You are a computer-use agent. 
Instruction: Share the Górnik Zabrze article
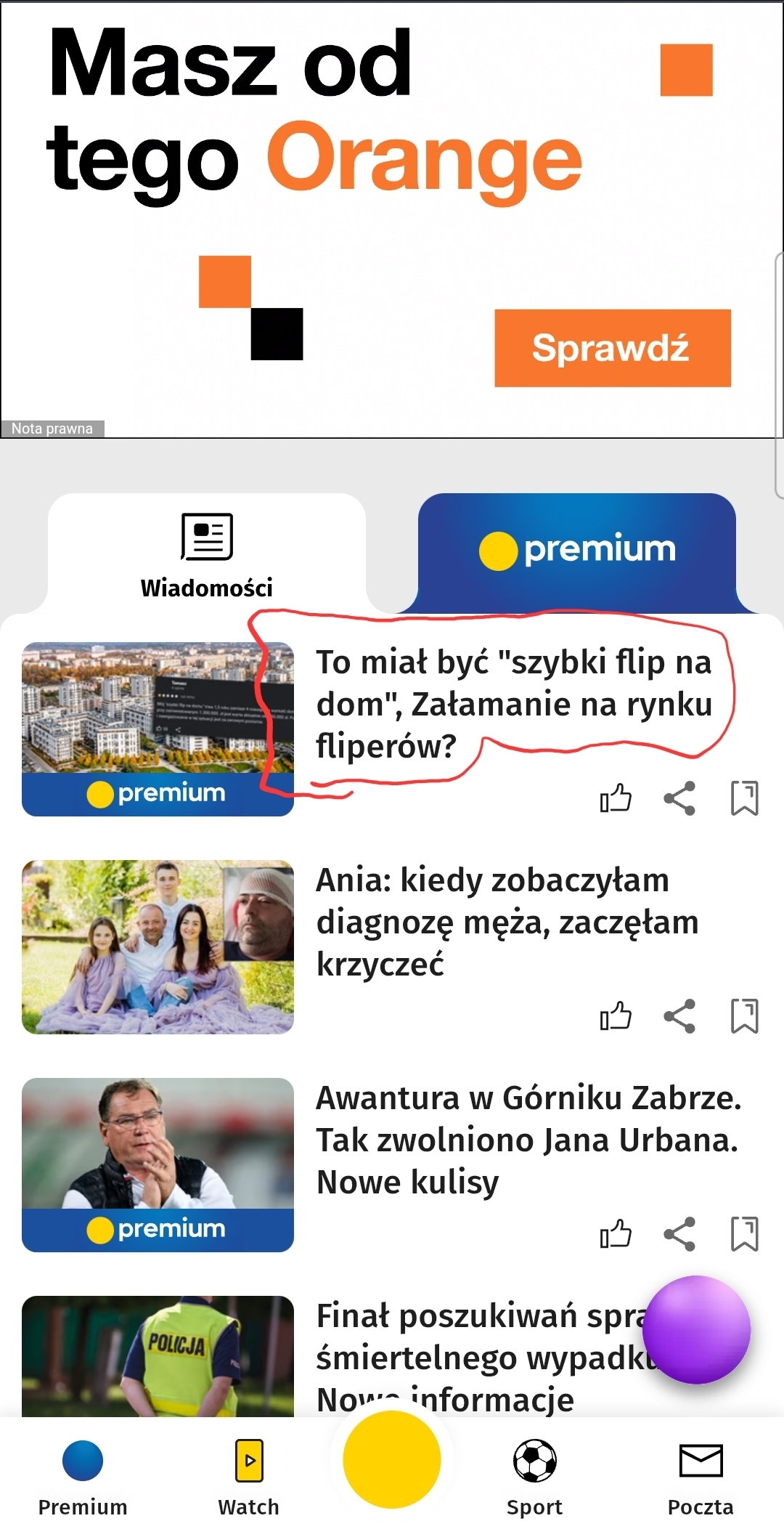coord(679,1234)
